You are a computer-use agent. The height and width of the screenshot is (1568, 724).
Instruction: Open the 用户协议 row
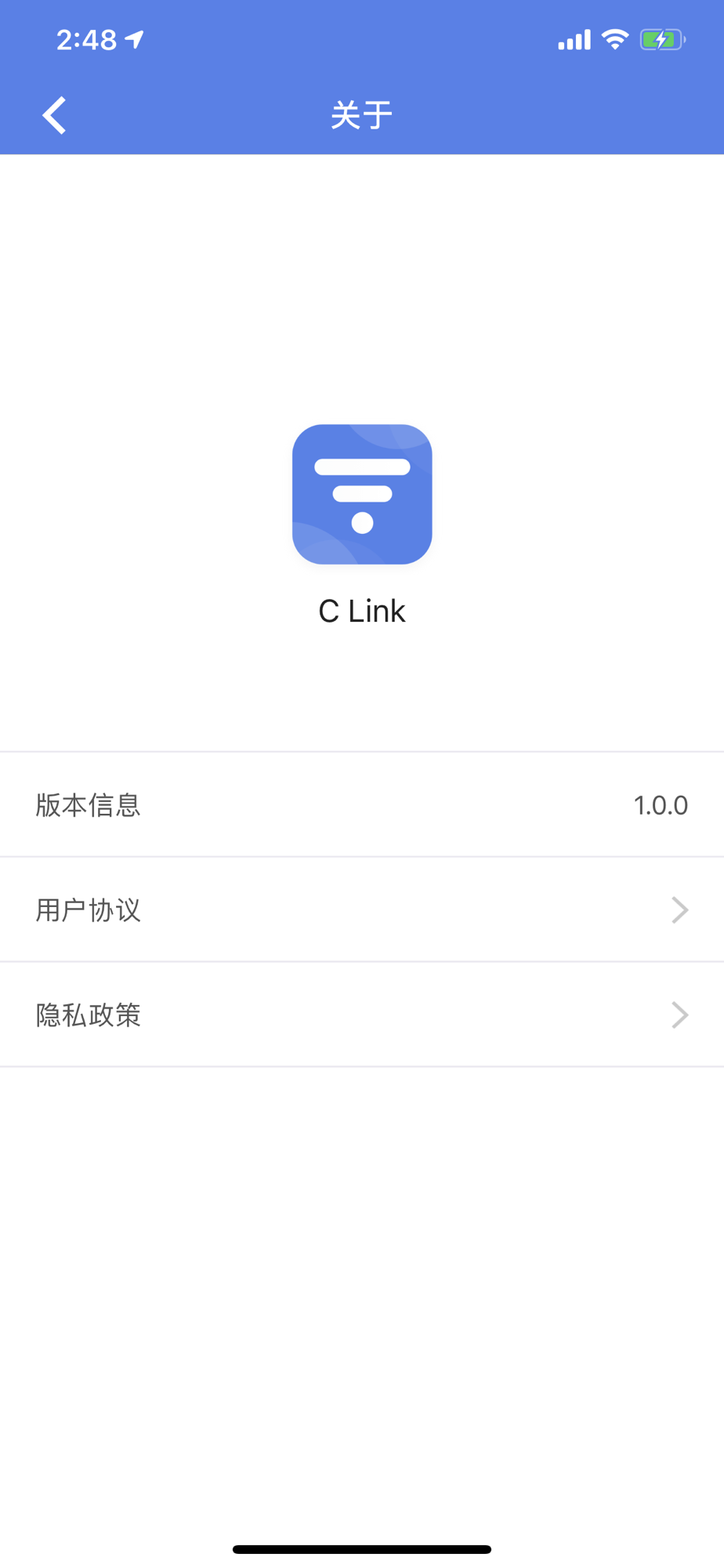(x=362, y=909)
